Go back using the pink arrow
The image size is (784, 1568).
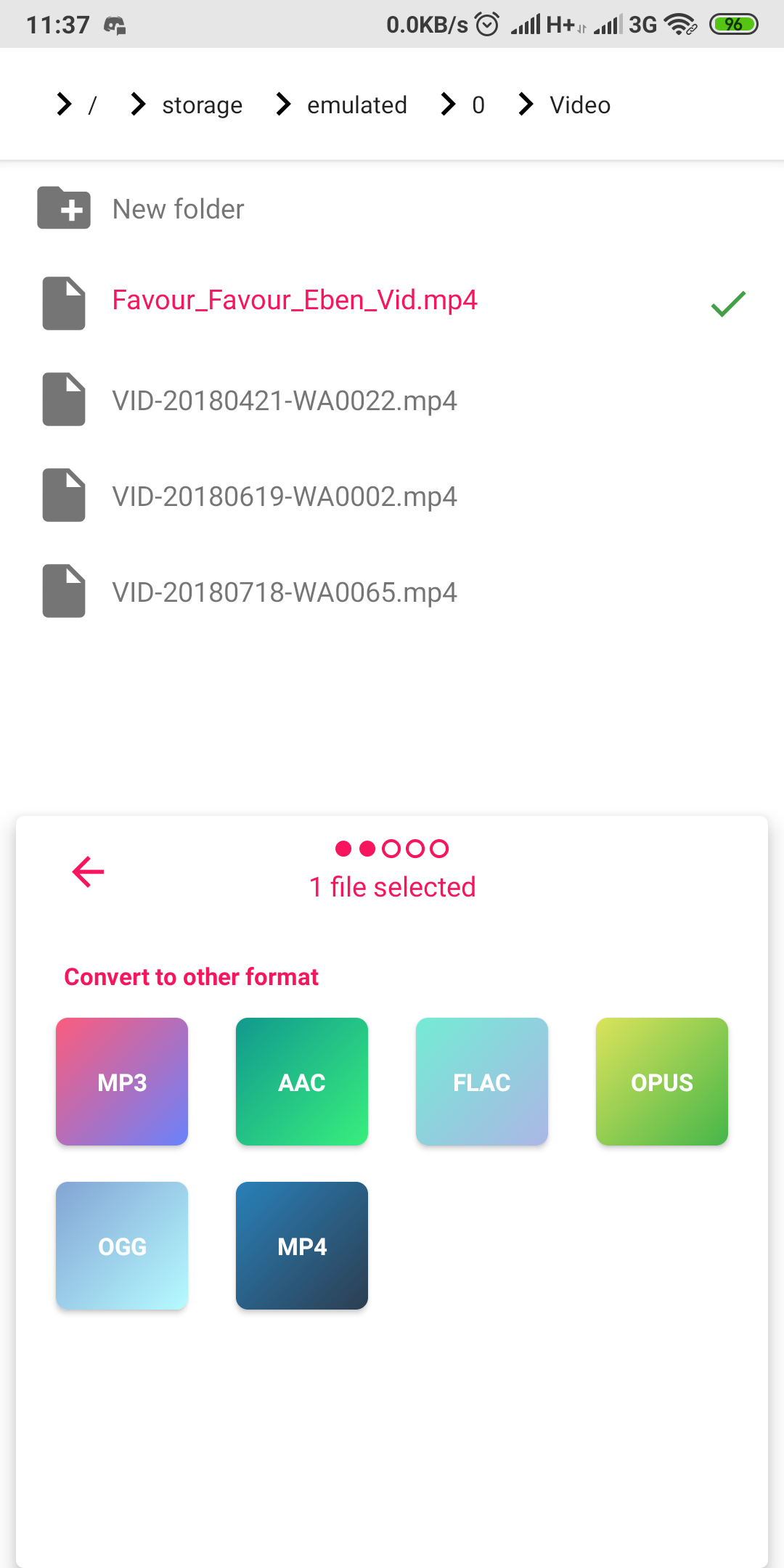(x=88, y=872)
